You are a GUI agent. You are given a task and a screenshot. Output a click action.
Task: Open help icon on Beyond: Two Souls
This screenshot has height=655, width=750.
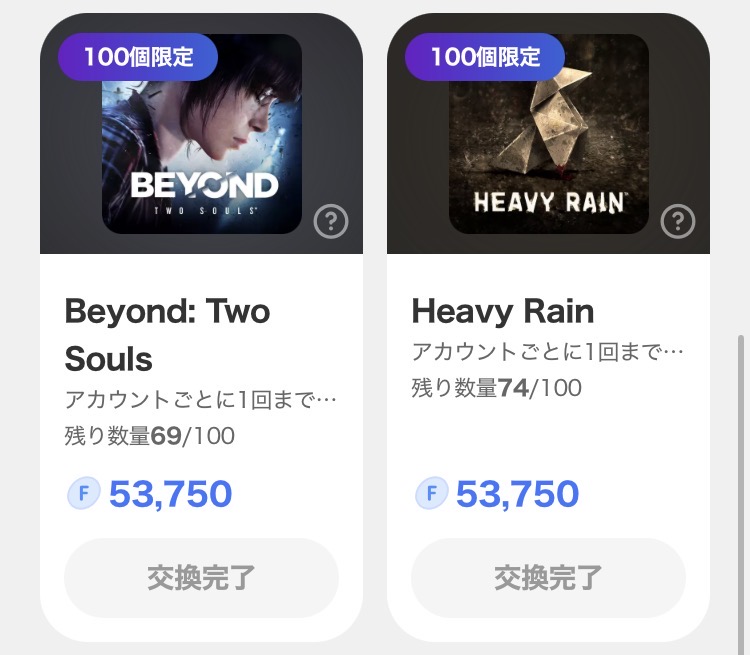[x=331, y=221]
